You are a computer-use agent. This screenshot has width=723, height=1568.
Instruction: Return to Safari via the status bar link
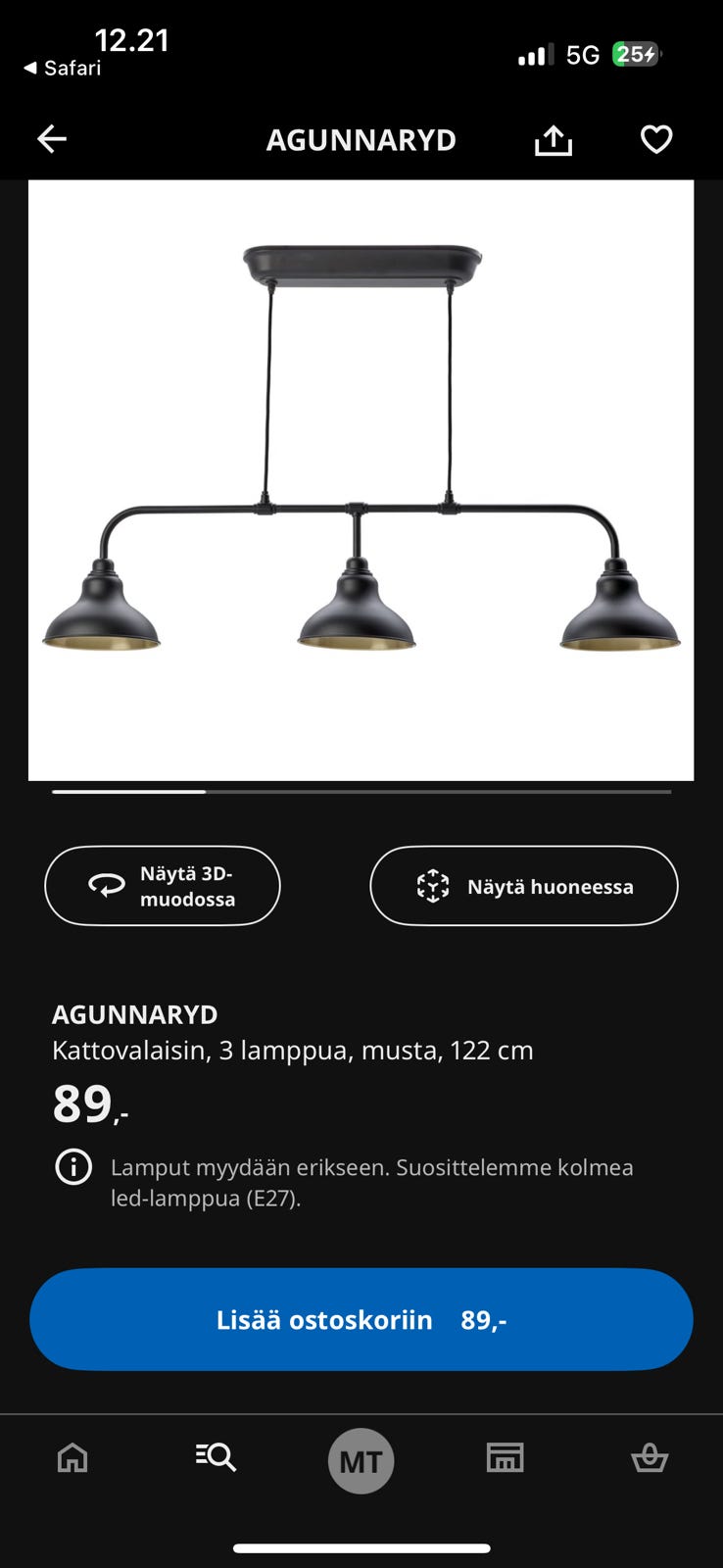[x=64, y=69]
